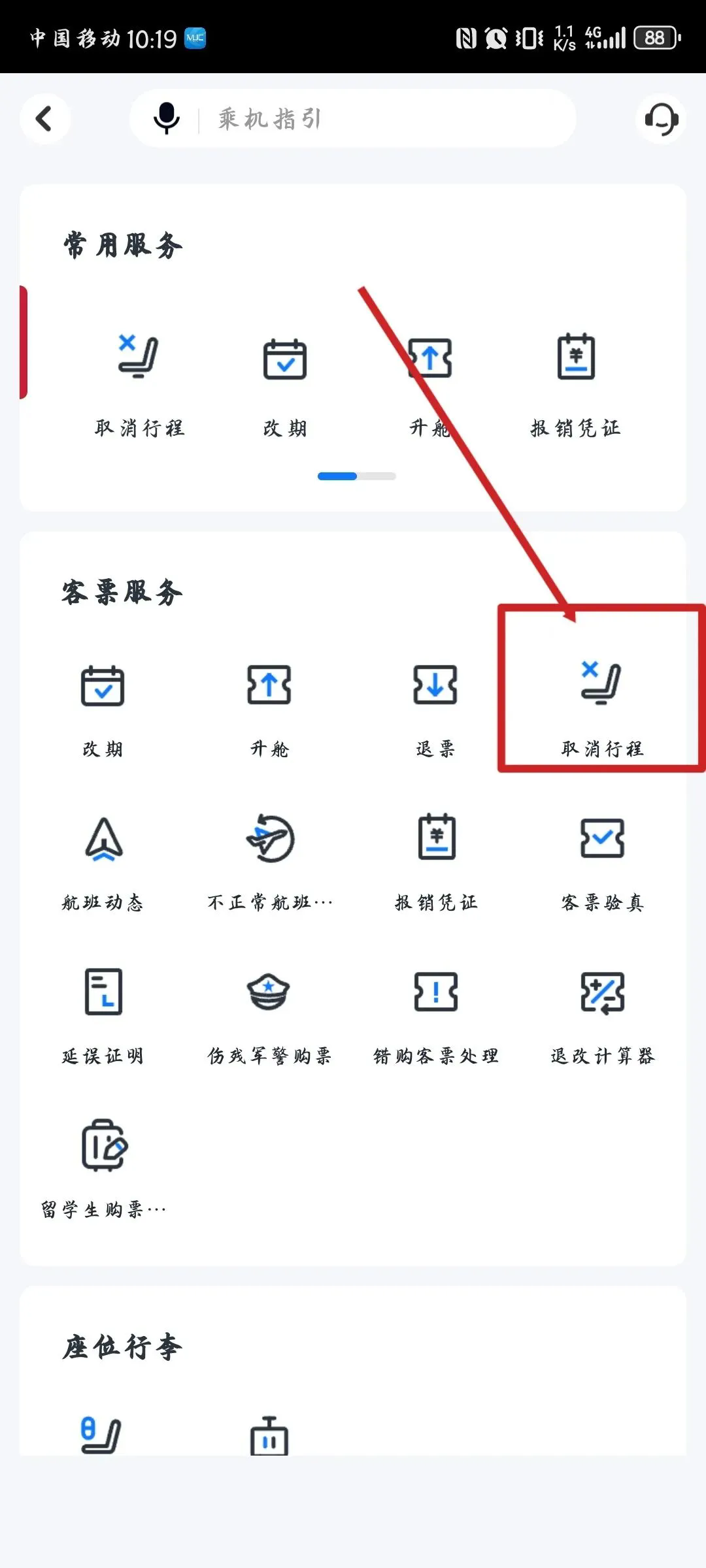Open 客票验真 ticket verification
This screenshot has width=706, height=1568.
click(x=602, y=862)
